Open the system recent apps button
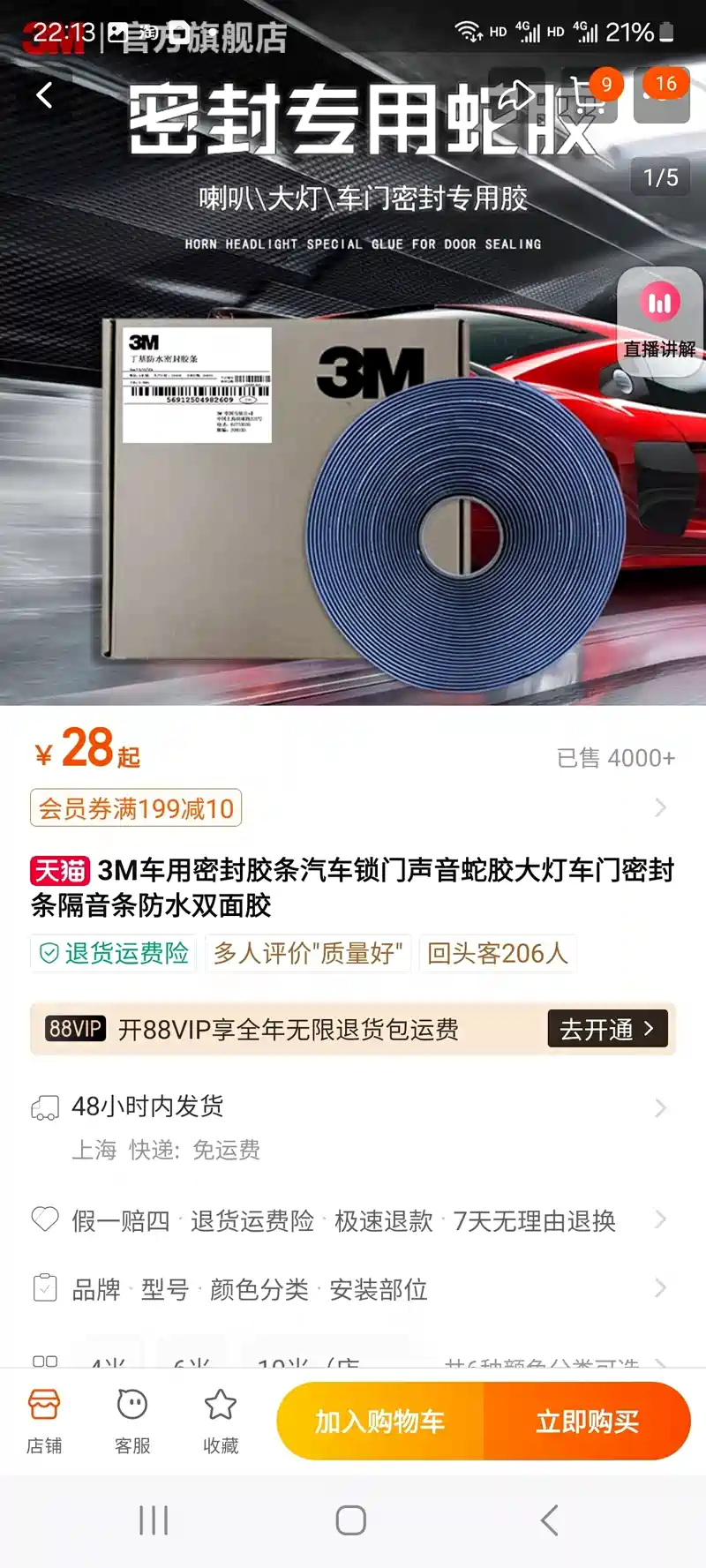This screenshot has height=1568, width=706. (154, 1519)
